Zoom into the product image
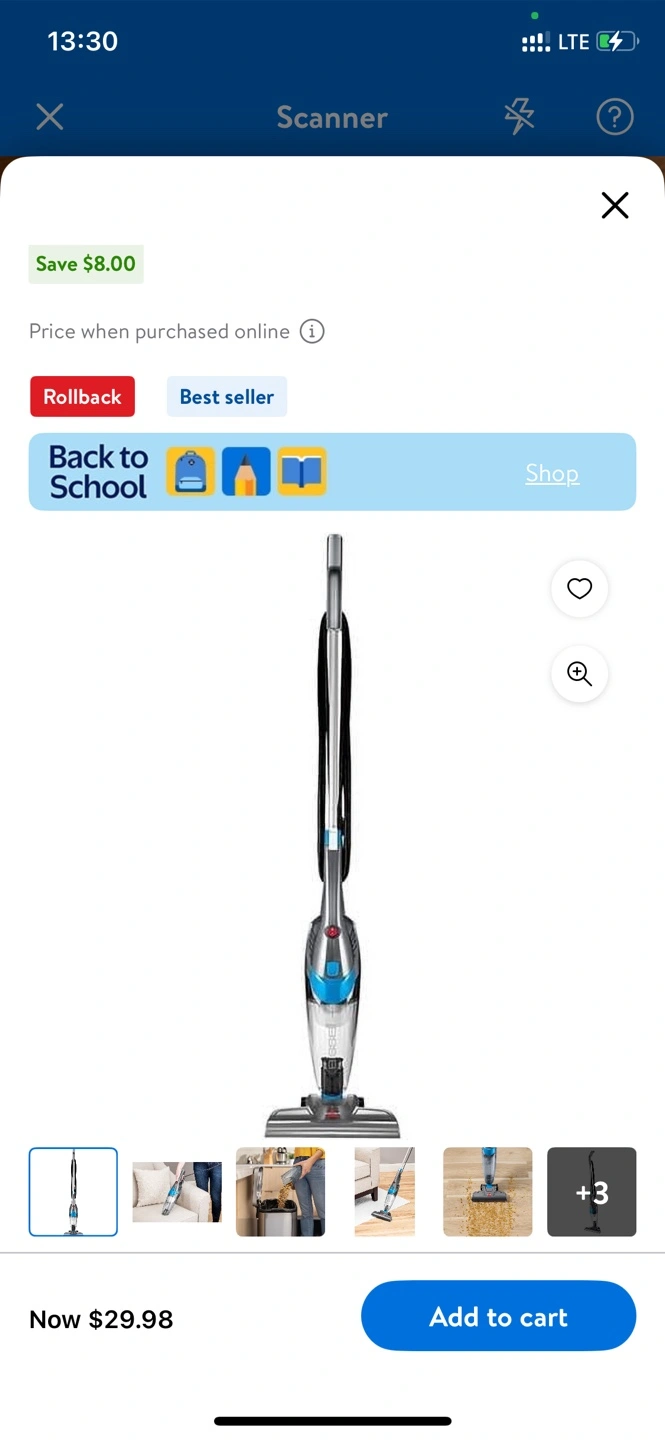The height and width of the screenshot is (1440, 665). pyautogui.click(x=580, y=674)
